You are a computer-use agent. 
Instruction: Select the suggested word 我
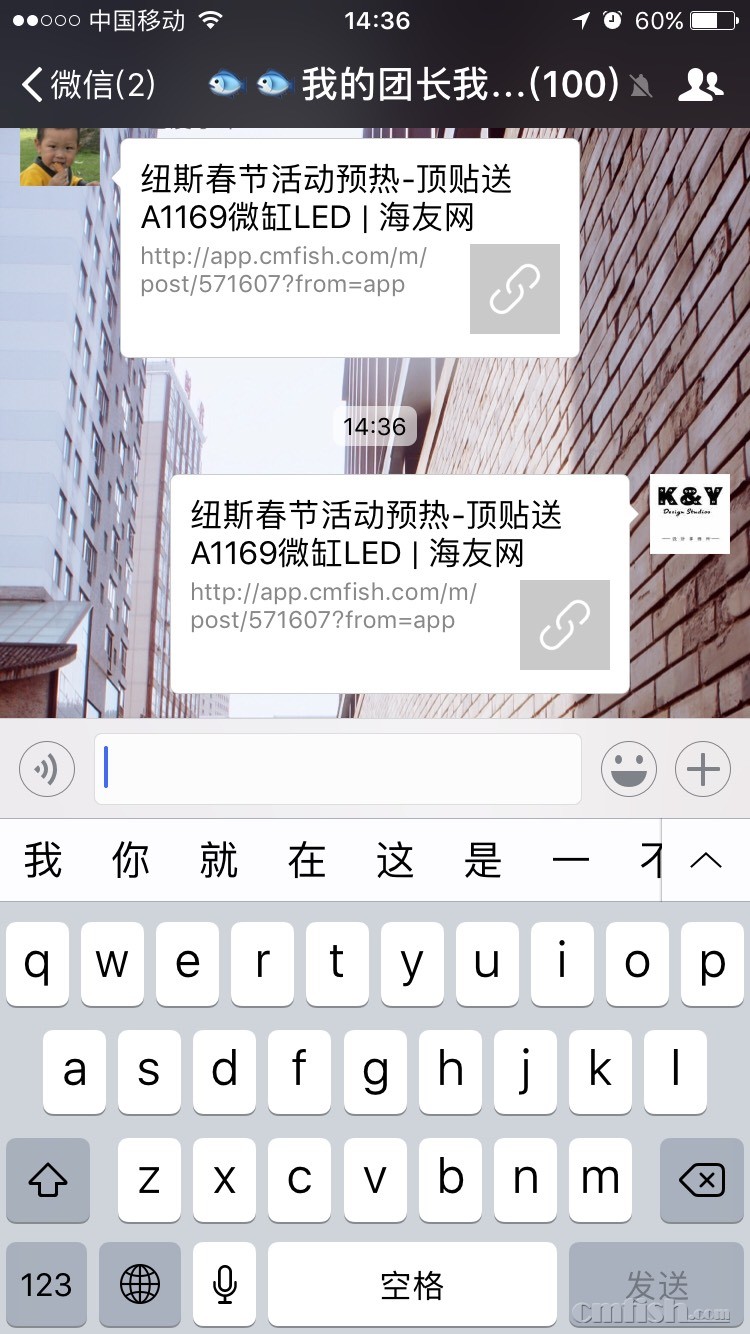click(43, 860)
